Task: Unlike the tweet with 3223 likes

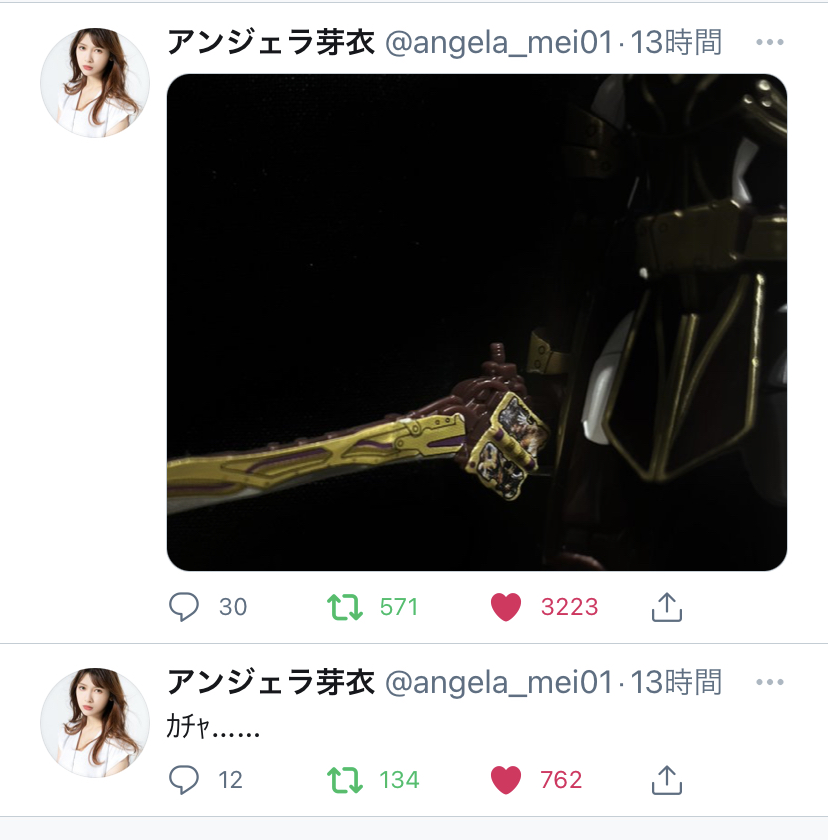Action: pyautogui.click(x=507, y=607)
